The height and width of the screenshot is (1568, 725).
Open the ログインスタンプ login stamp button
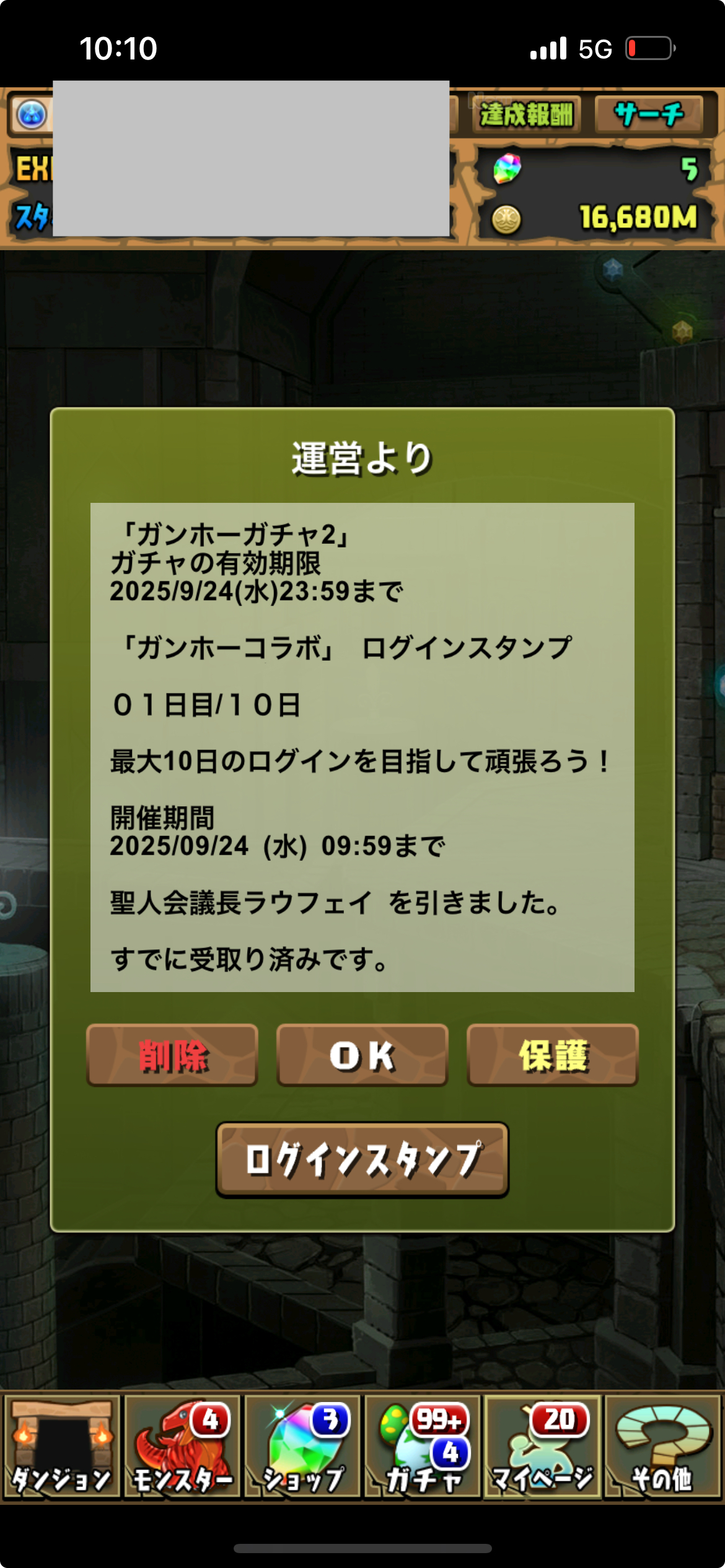pyautogui.click(x=362, y=1159)
